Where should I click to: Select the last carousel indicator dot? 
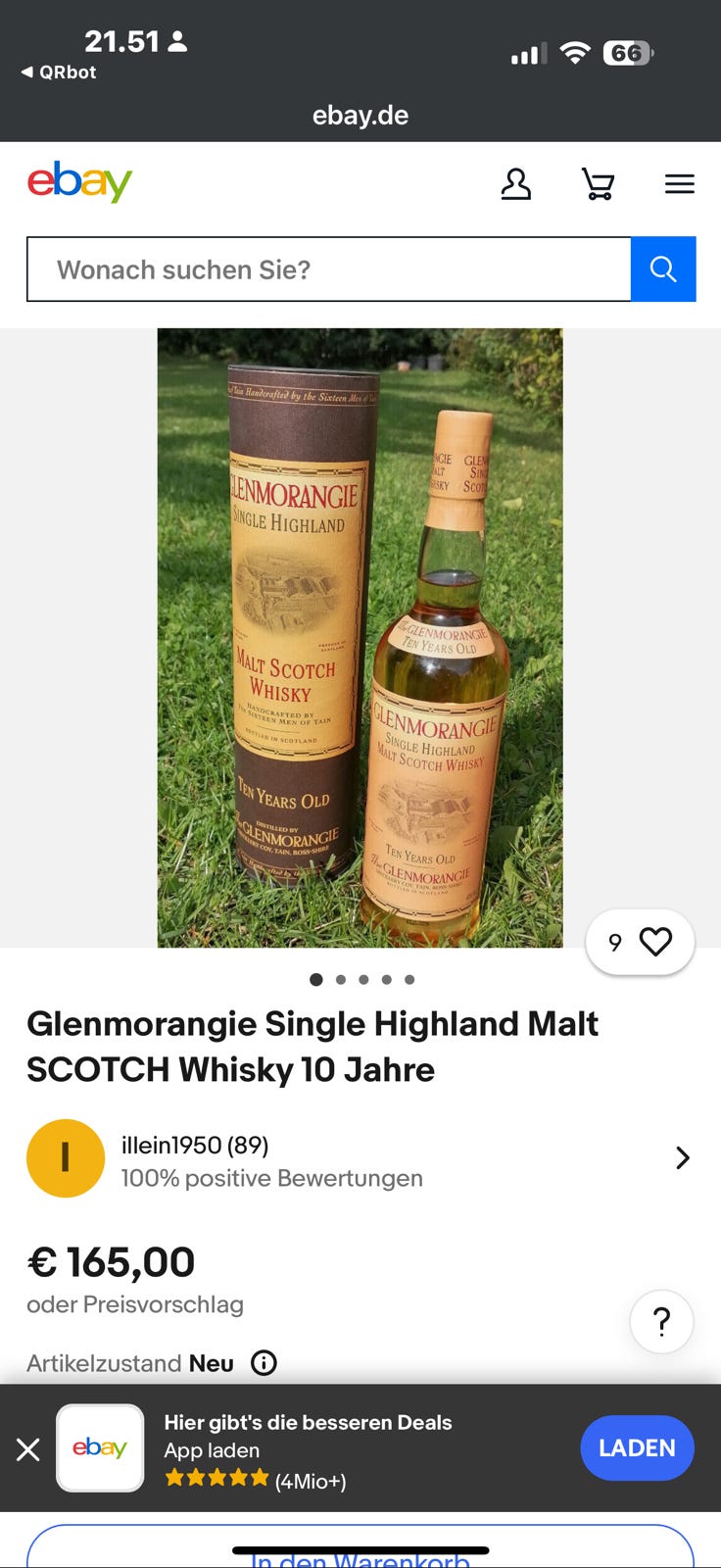coord(409,979)
